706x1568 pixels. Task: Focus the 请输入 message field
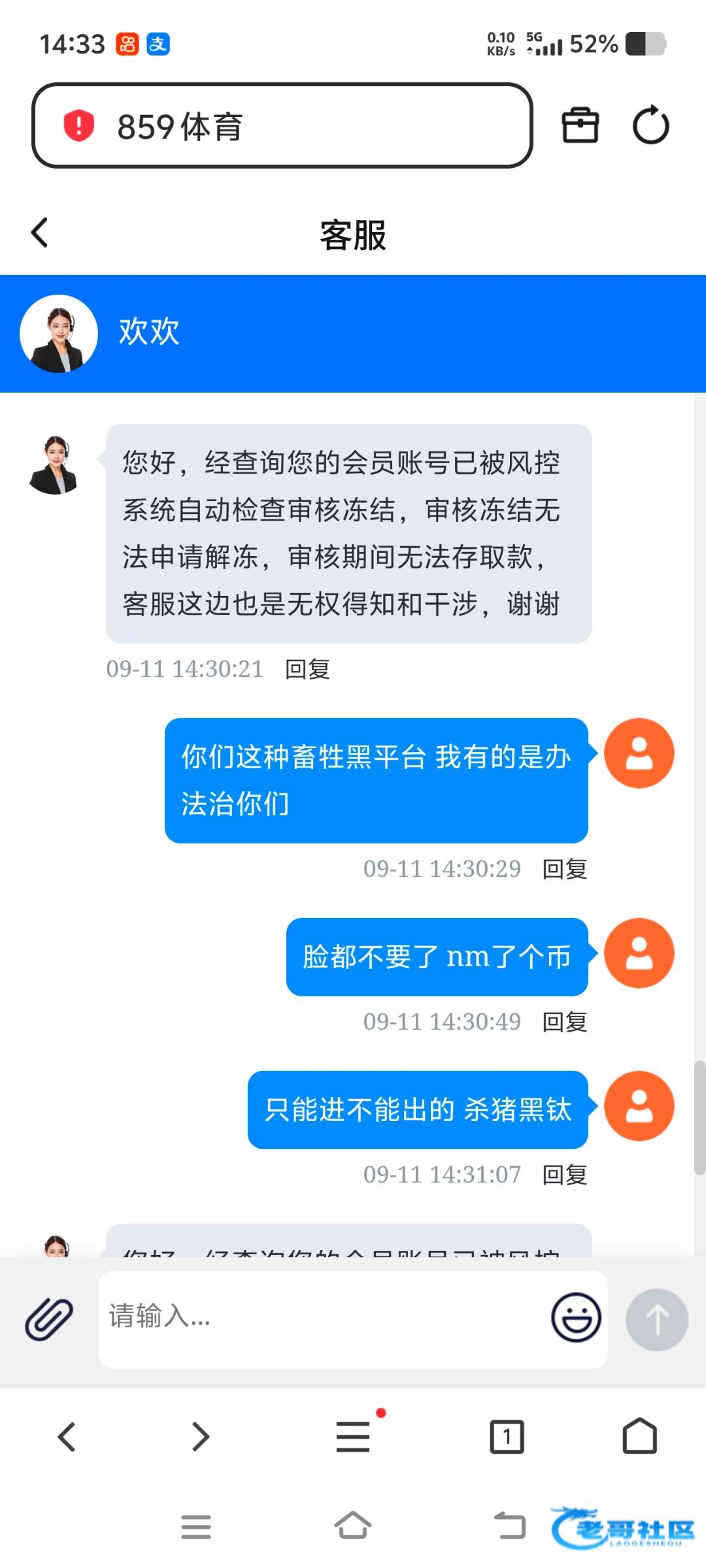click(x=320, y=1318)
